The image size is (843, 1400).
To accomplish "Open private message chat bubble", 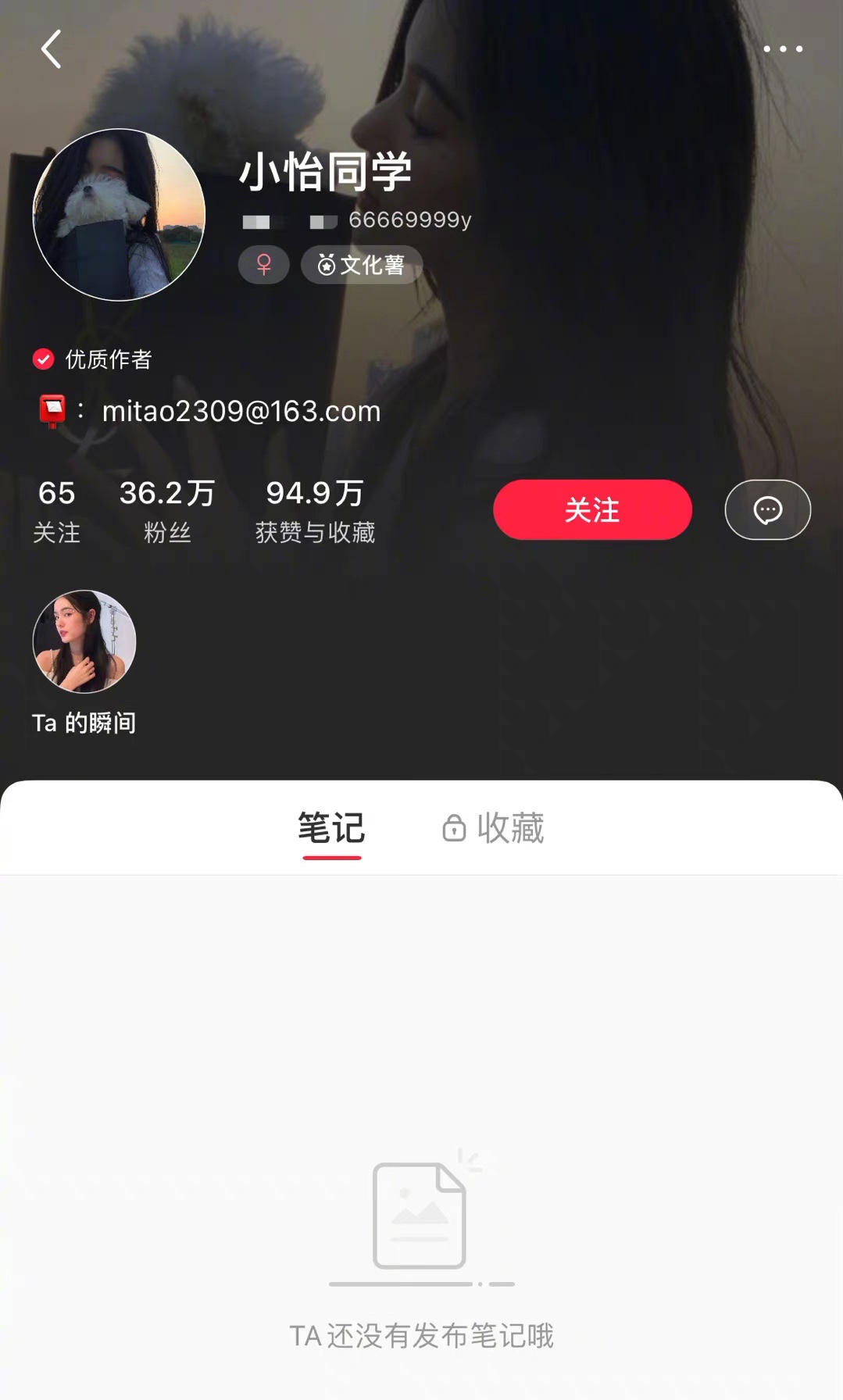I will pos(767,510).
